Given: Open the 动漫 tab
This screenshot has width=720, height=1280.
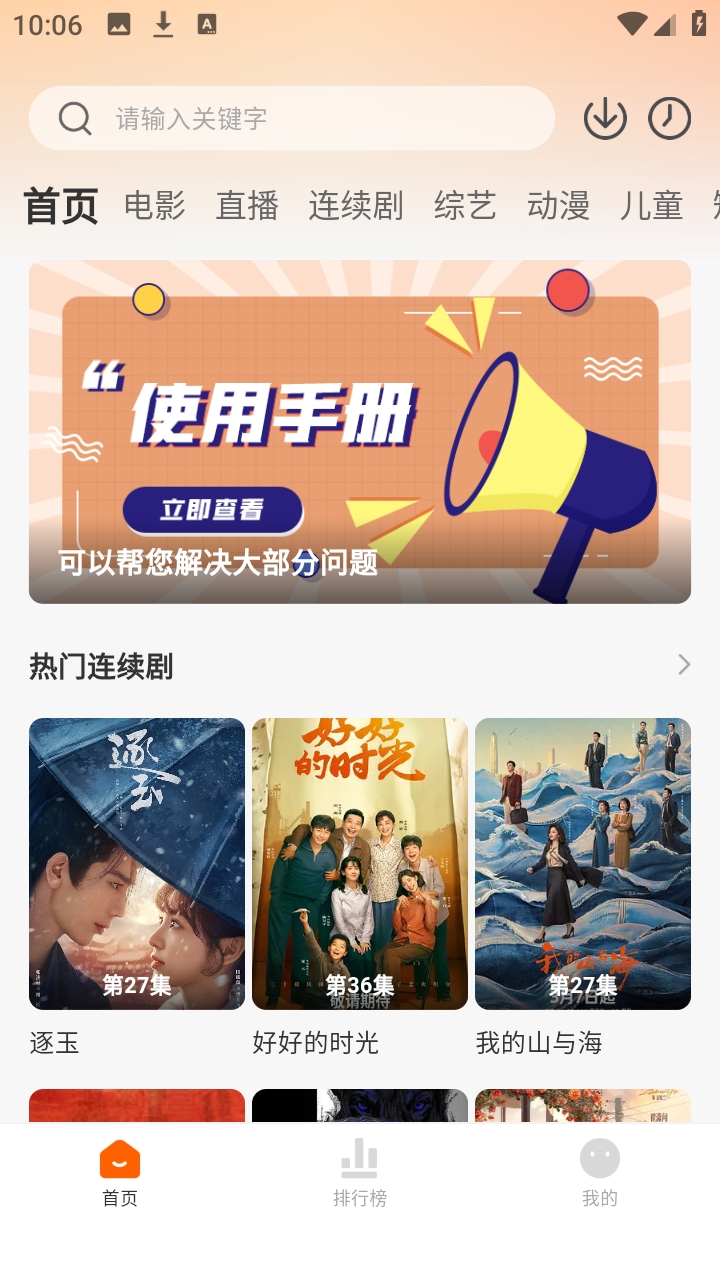Looking at the screenshot, I should [x=558, y=206].
